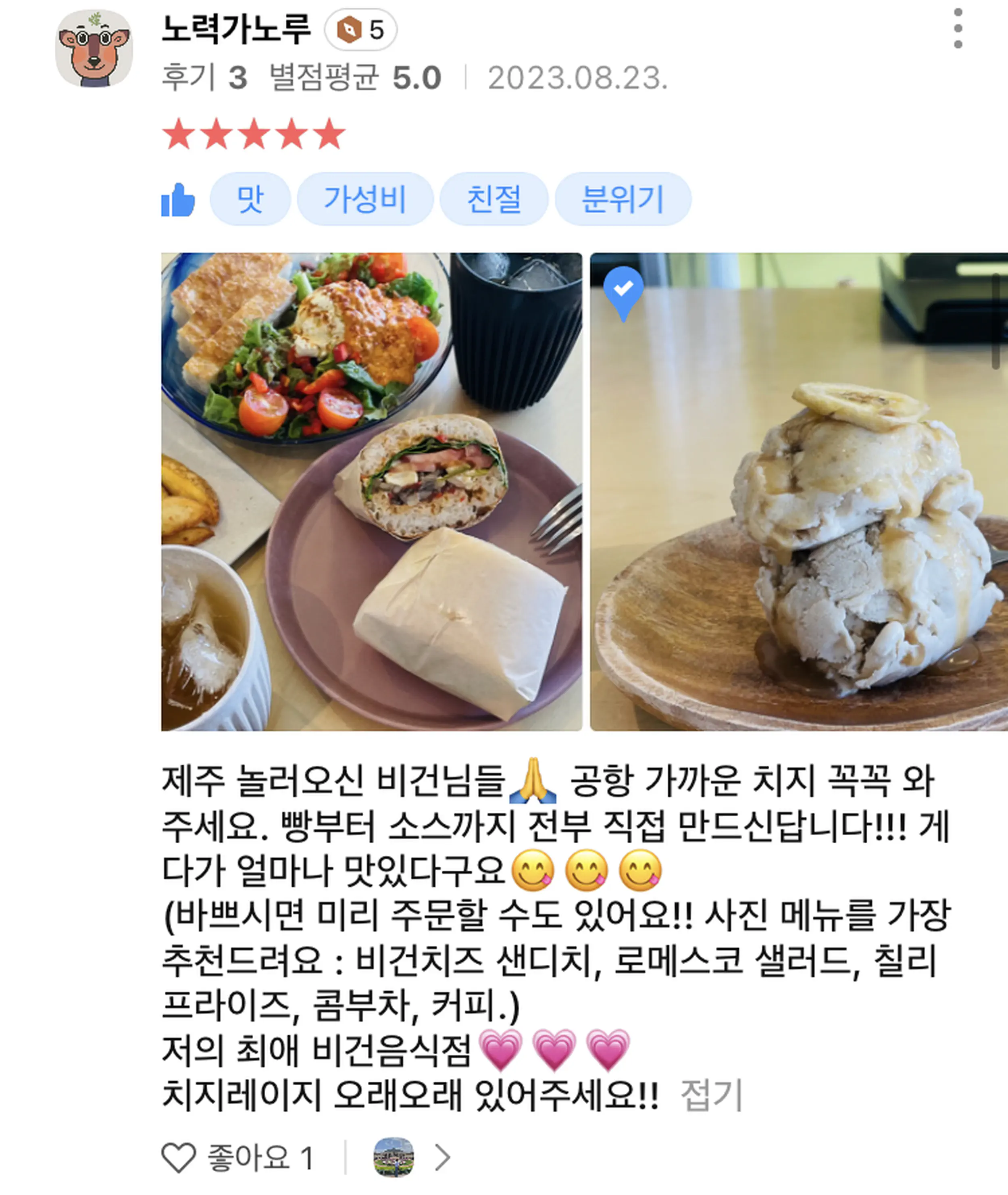1008x1195 pixels.
Task: Like this review with the heart
Action: [x=179, y=1158]
